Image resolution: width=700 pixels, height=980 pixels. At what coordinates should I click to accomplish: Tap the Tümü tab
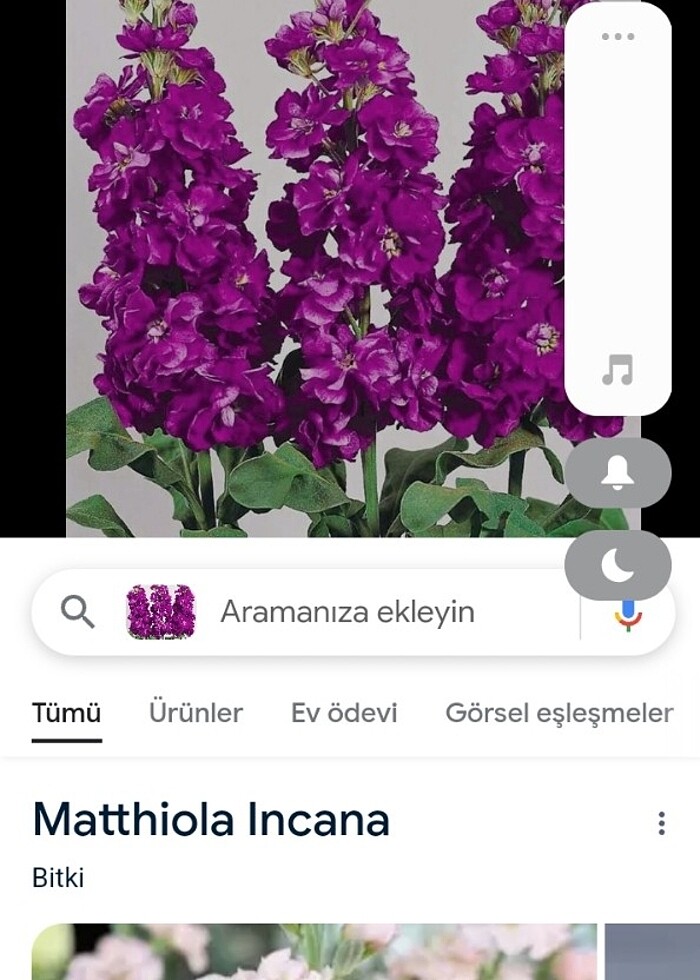[67, 713]
